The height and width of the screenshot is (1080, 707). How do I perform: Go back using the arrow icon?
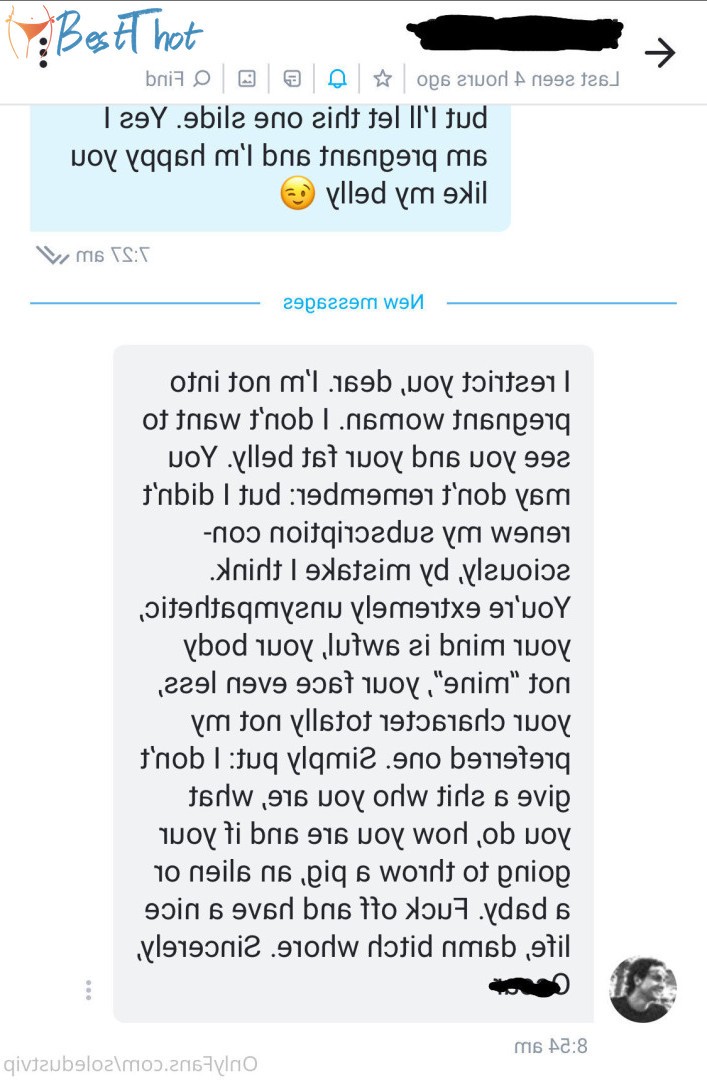(x=660, y=52)
